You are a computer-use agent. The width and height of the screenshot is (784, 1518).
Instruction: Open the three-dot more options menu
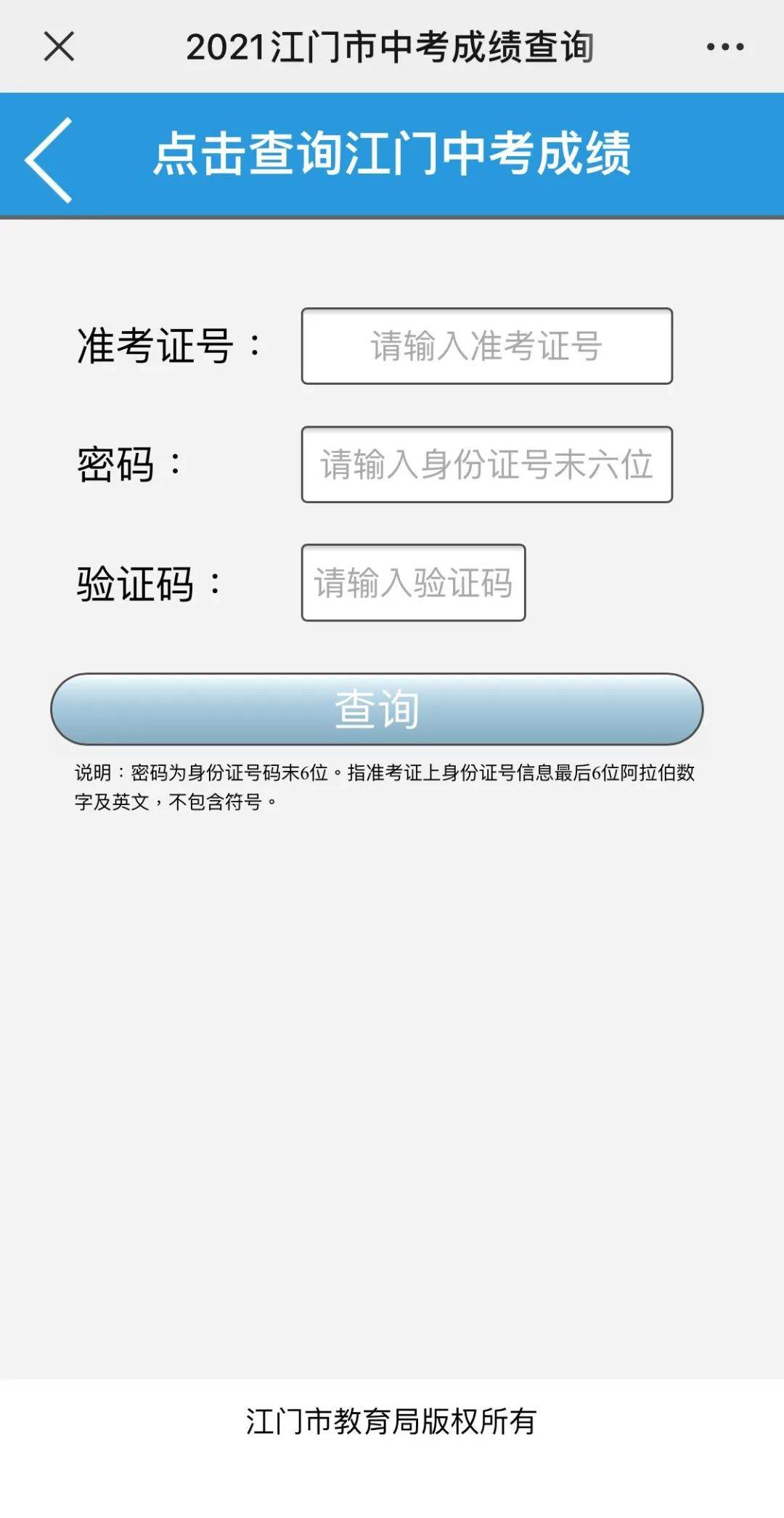click(x=725, y=47)
